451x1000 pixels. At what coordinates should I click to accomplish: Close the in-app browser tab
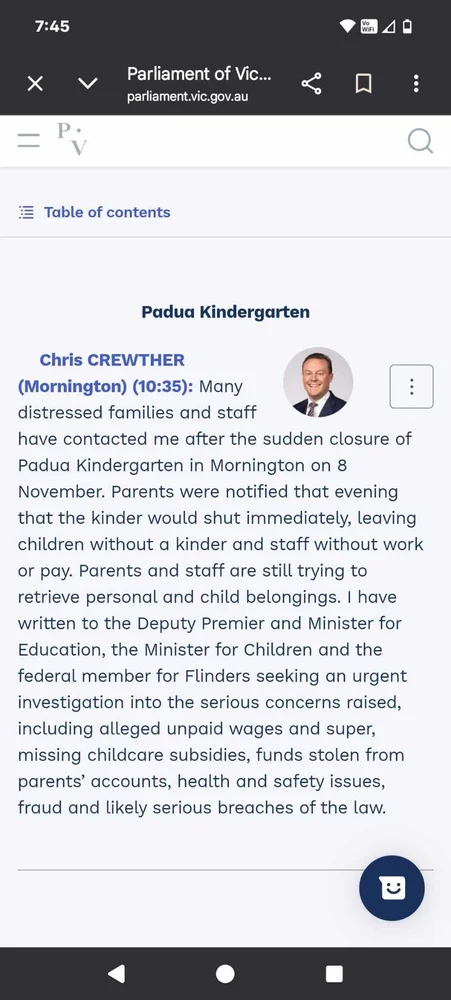click(x=36, y=84)
